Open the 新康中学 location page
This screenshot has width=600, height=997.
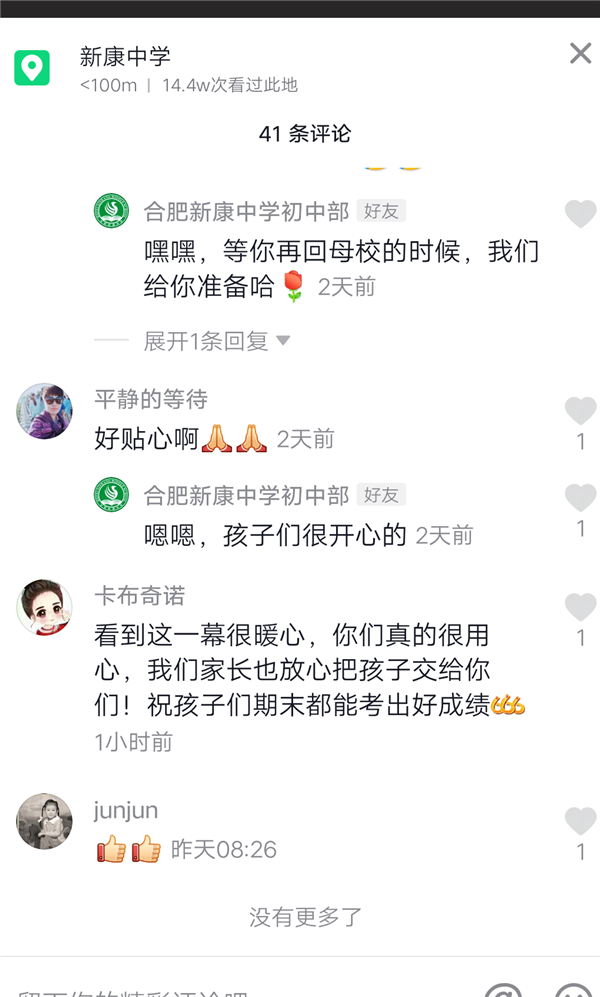click(x=125, y=57)
